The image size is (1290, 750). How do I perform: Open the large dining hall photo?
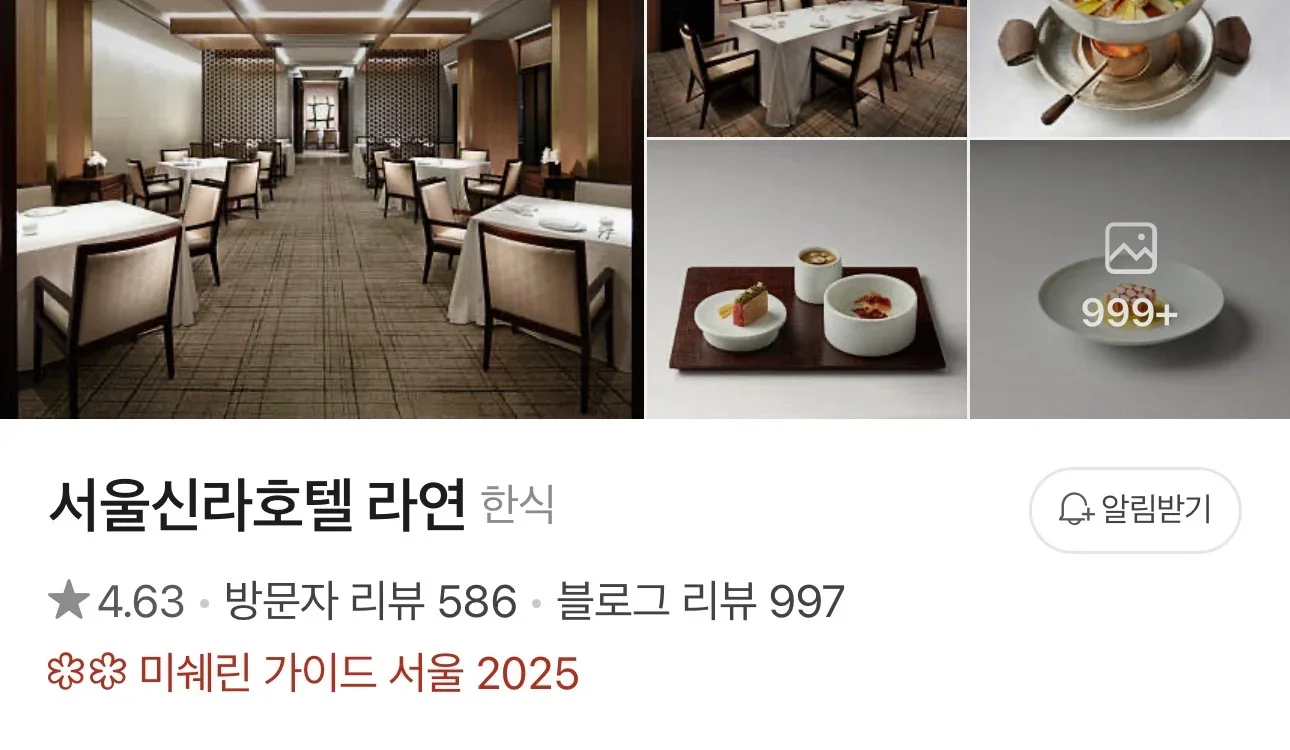tap(322, 209)
